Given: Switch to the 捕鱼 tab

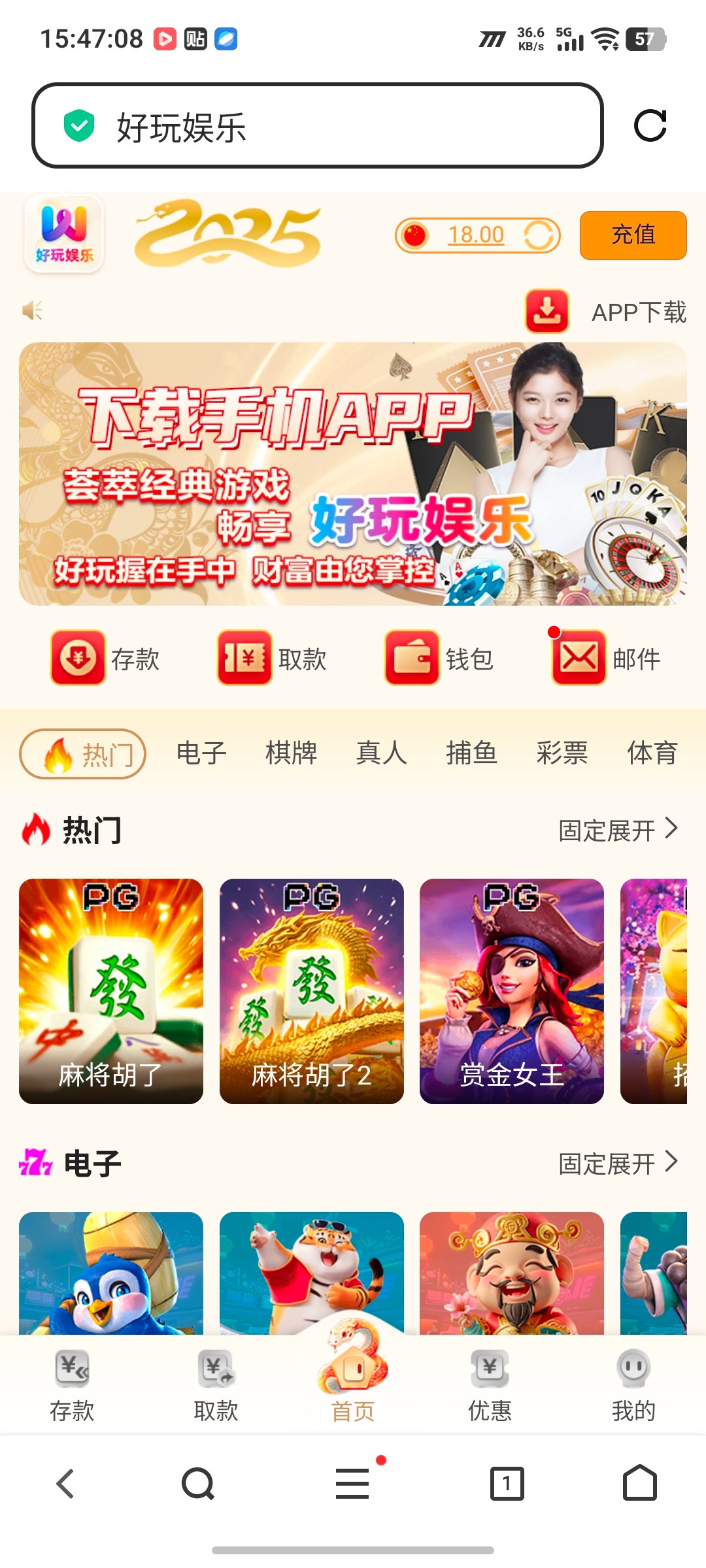Looking at the screenshot, I should (471, 753).
